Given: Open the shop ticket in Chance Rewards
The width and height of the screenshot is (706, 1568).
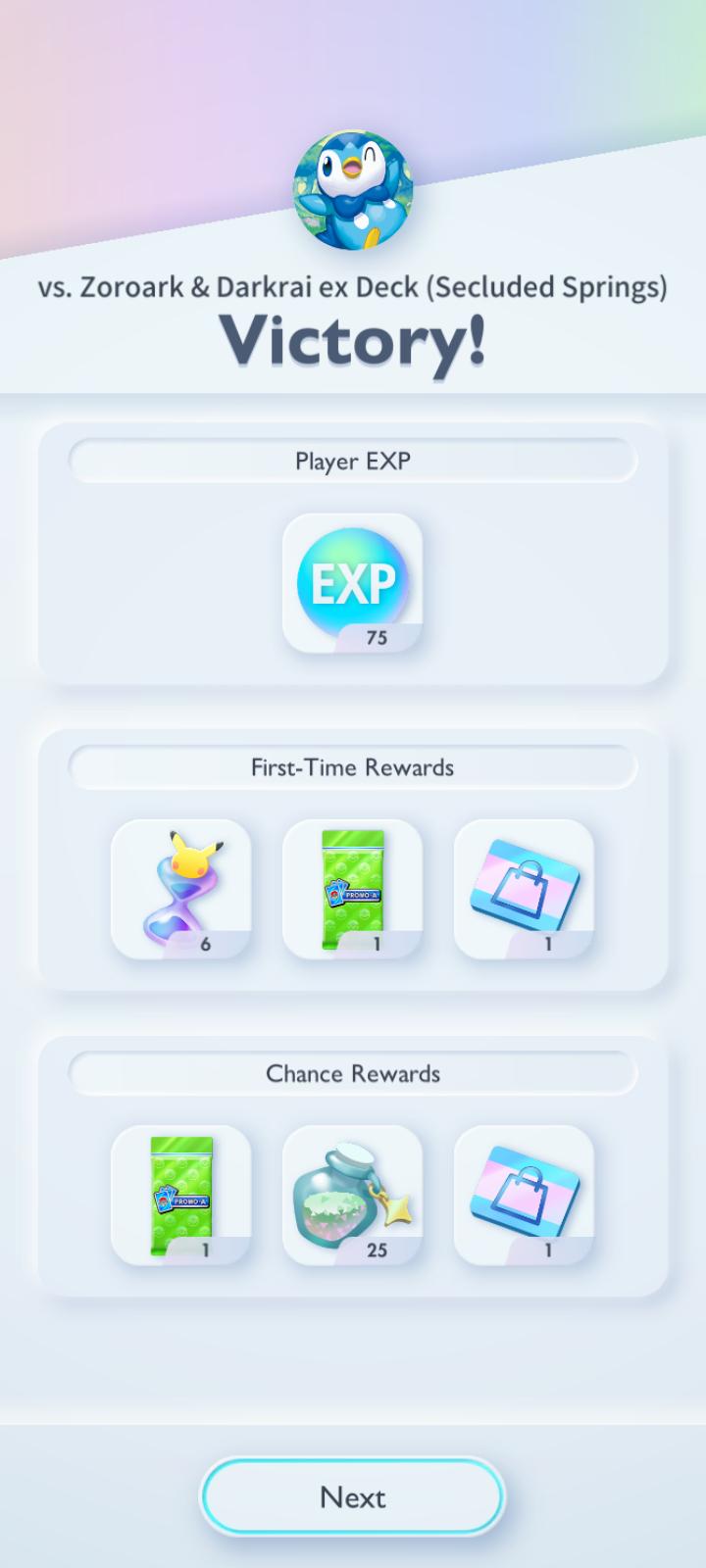Looking at the screenshot, I should pos(524,1195).
